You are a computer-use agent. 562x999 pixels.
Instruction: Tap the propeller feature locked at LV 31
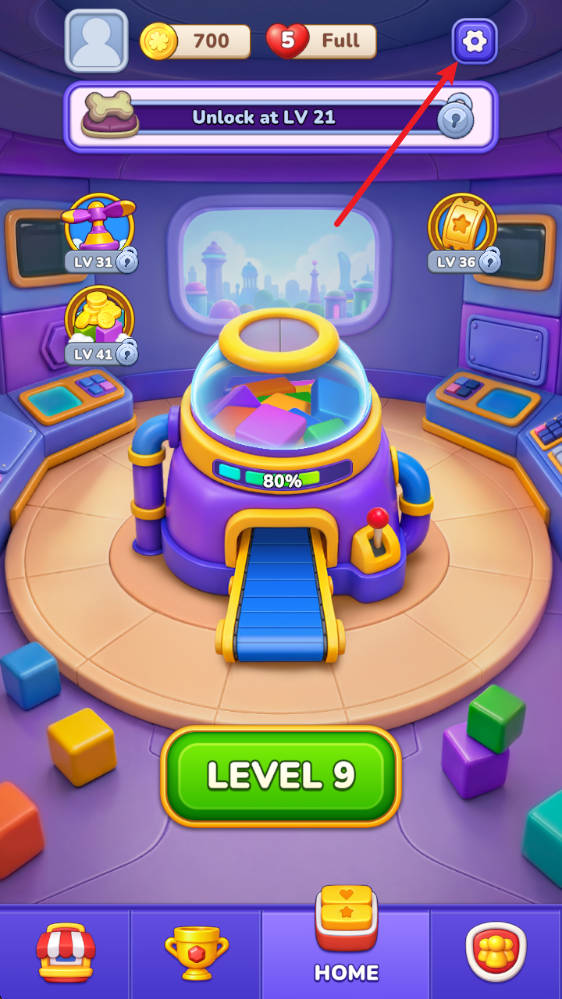pos(100,233)
